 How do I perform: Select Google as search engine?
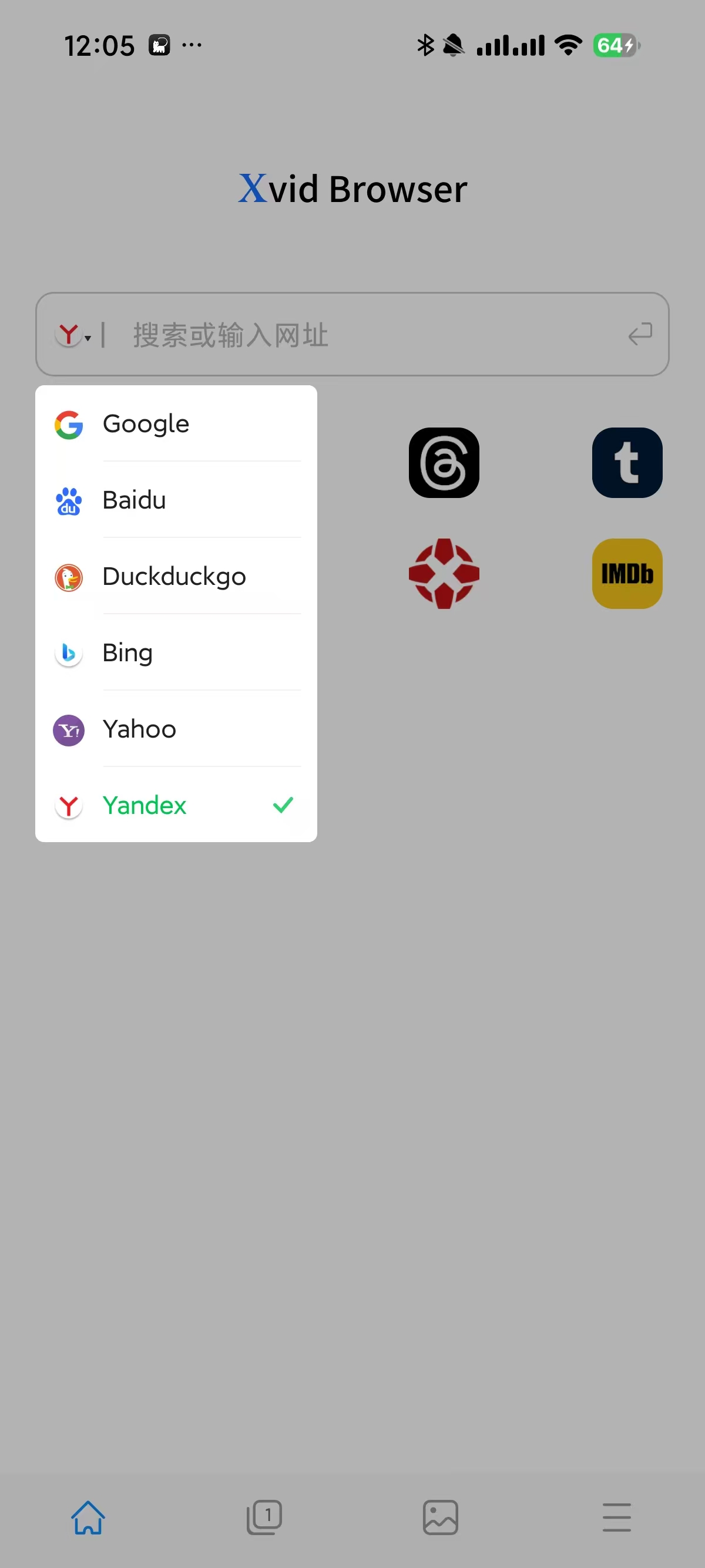[176, 423]
